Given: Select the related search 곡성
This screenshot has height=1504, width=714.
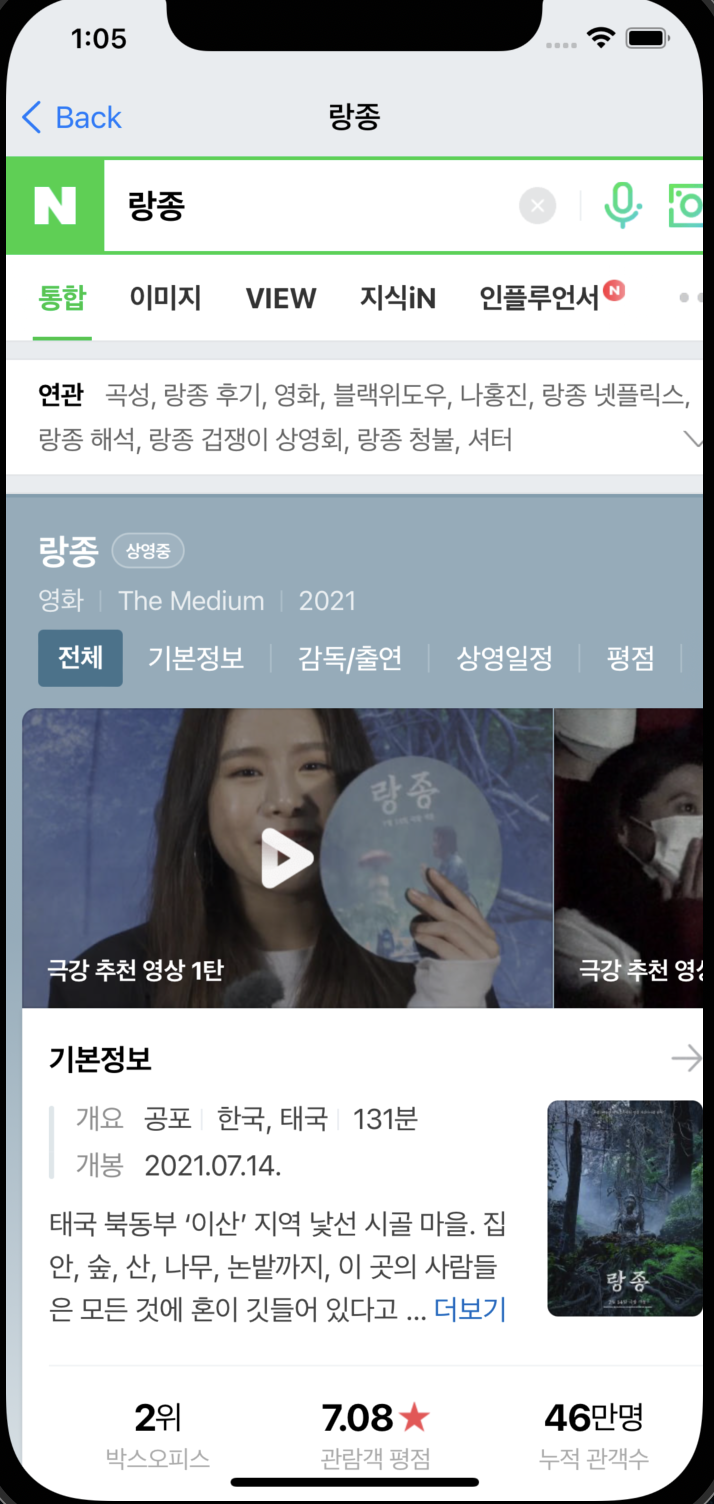Looking at the screenshot, I should point(127,395).
